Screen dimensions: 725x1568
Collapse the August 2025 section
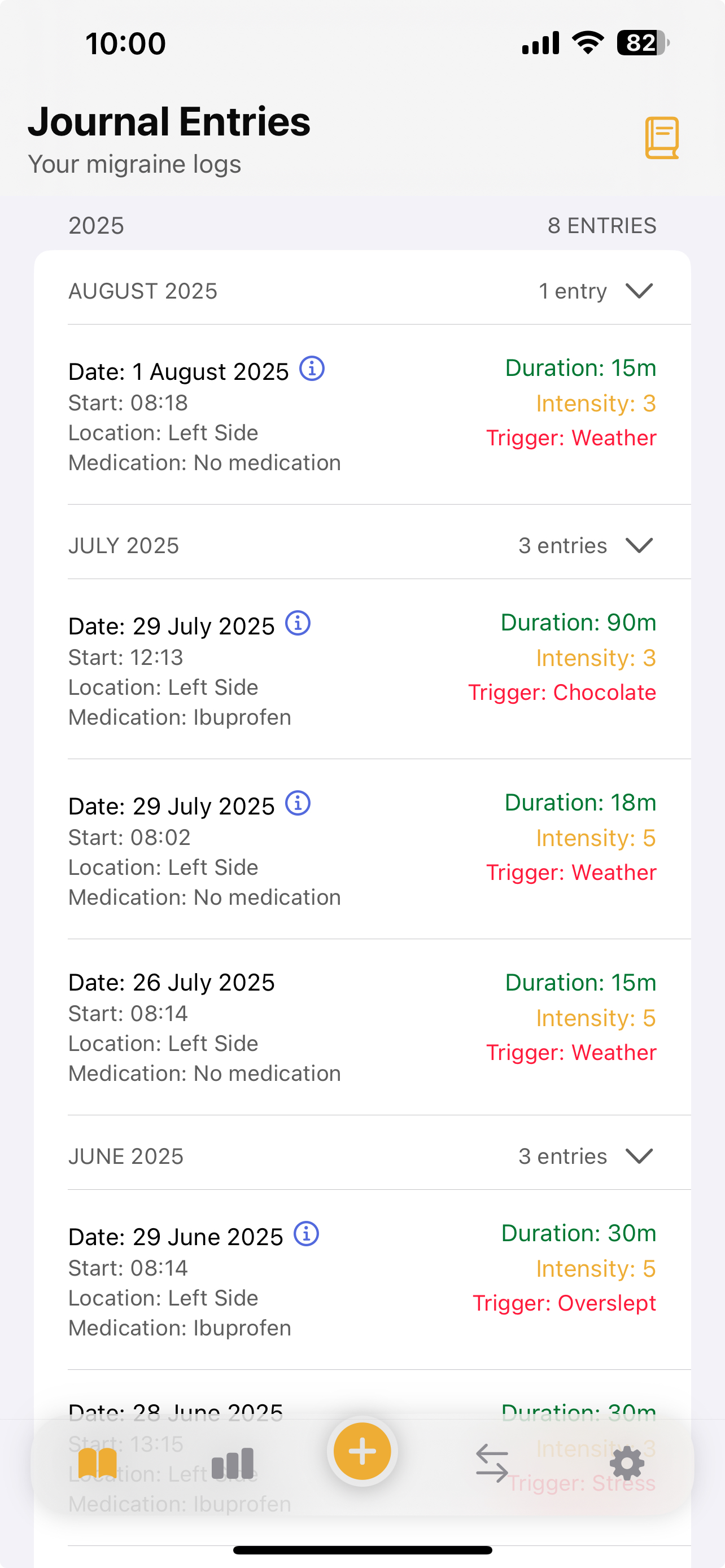coord(639,290)
